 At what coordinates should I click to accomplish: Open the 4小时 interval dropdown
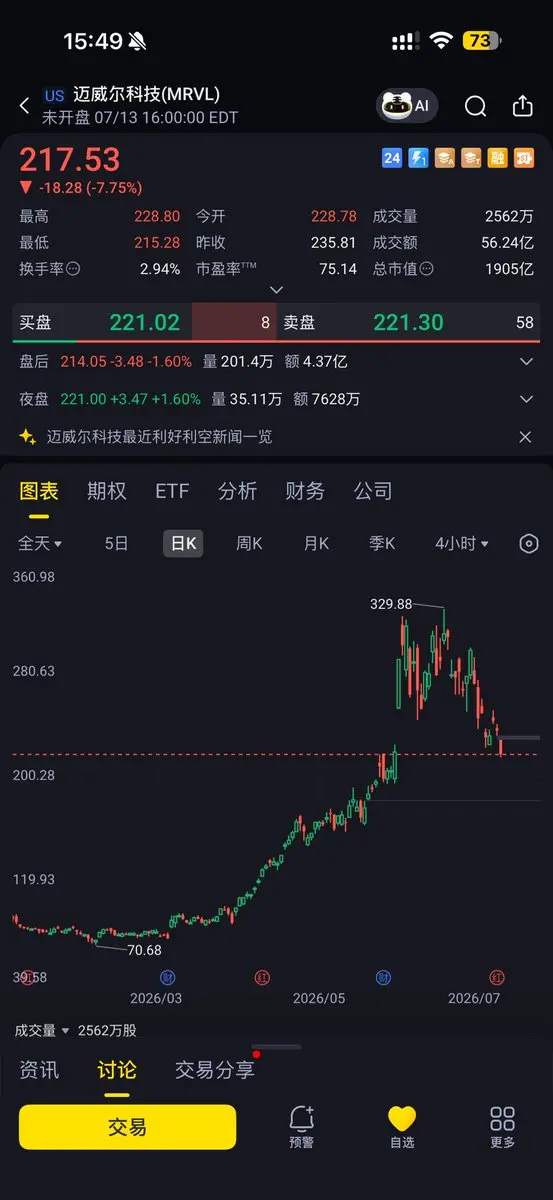click(x=462, y=544)
